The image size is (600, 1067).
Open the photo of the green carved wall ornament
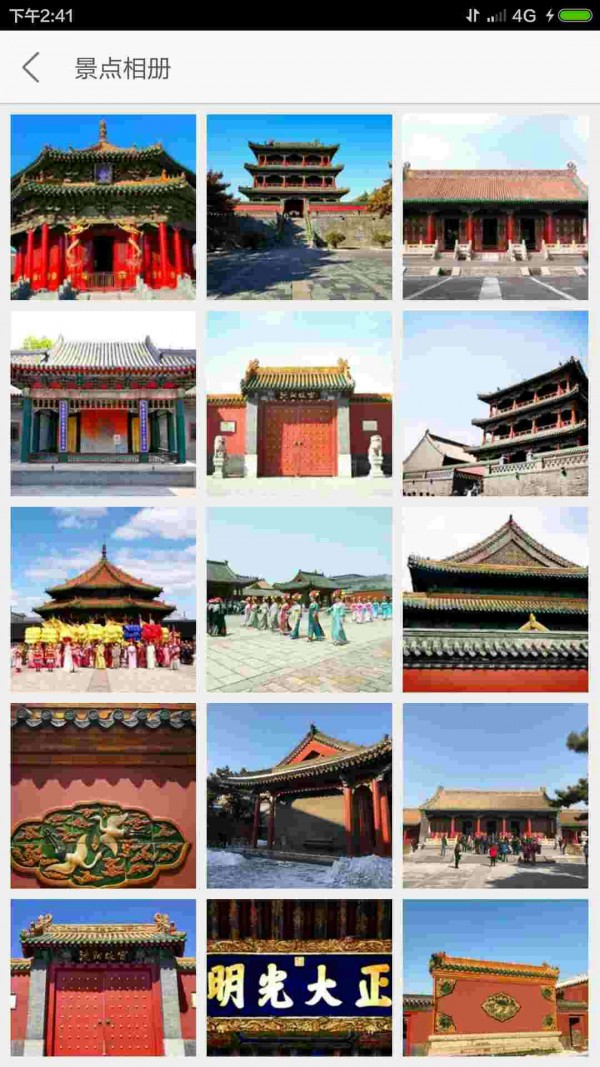click(103, 795)
